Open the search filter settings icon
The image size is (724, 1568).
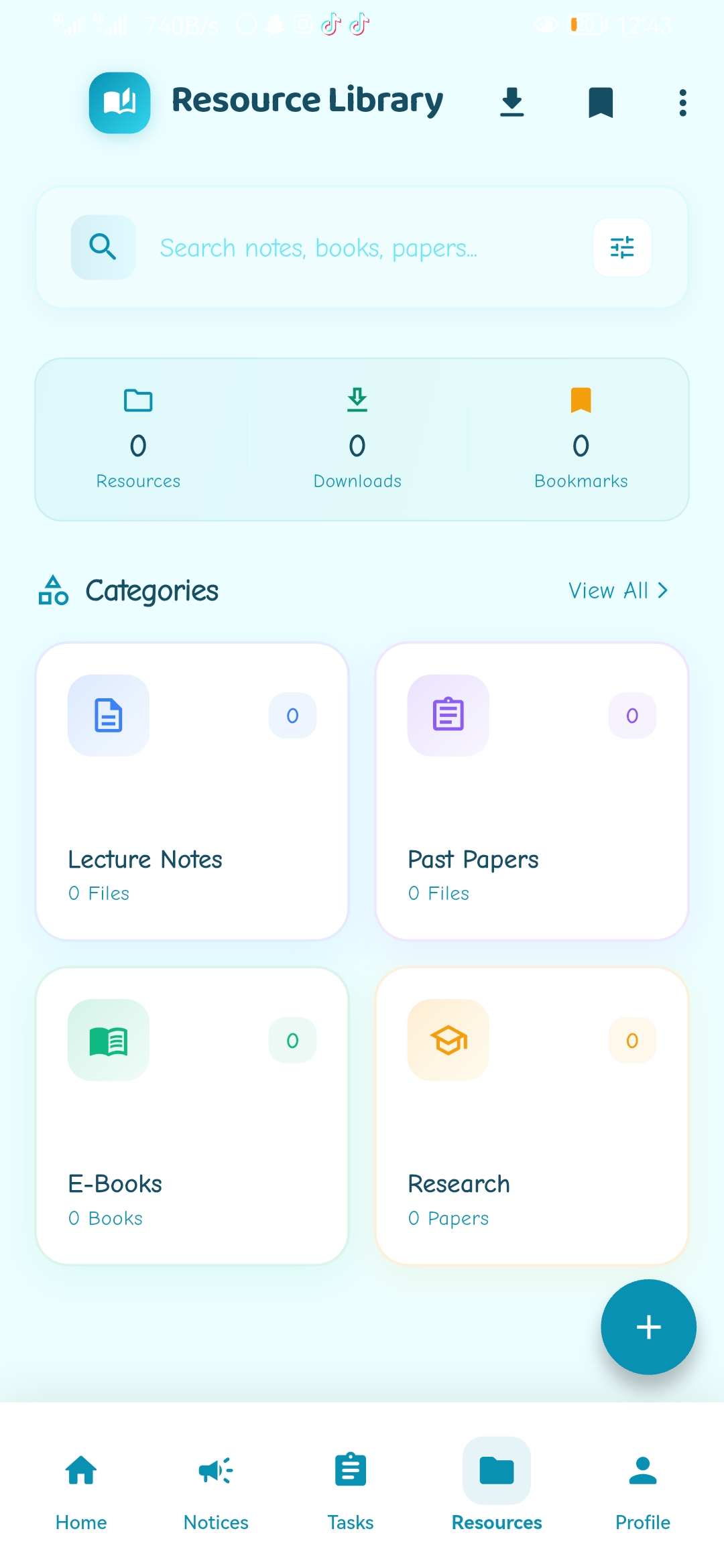coord(622,247)
